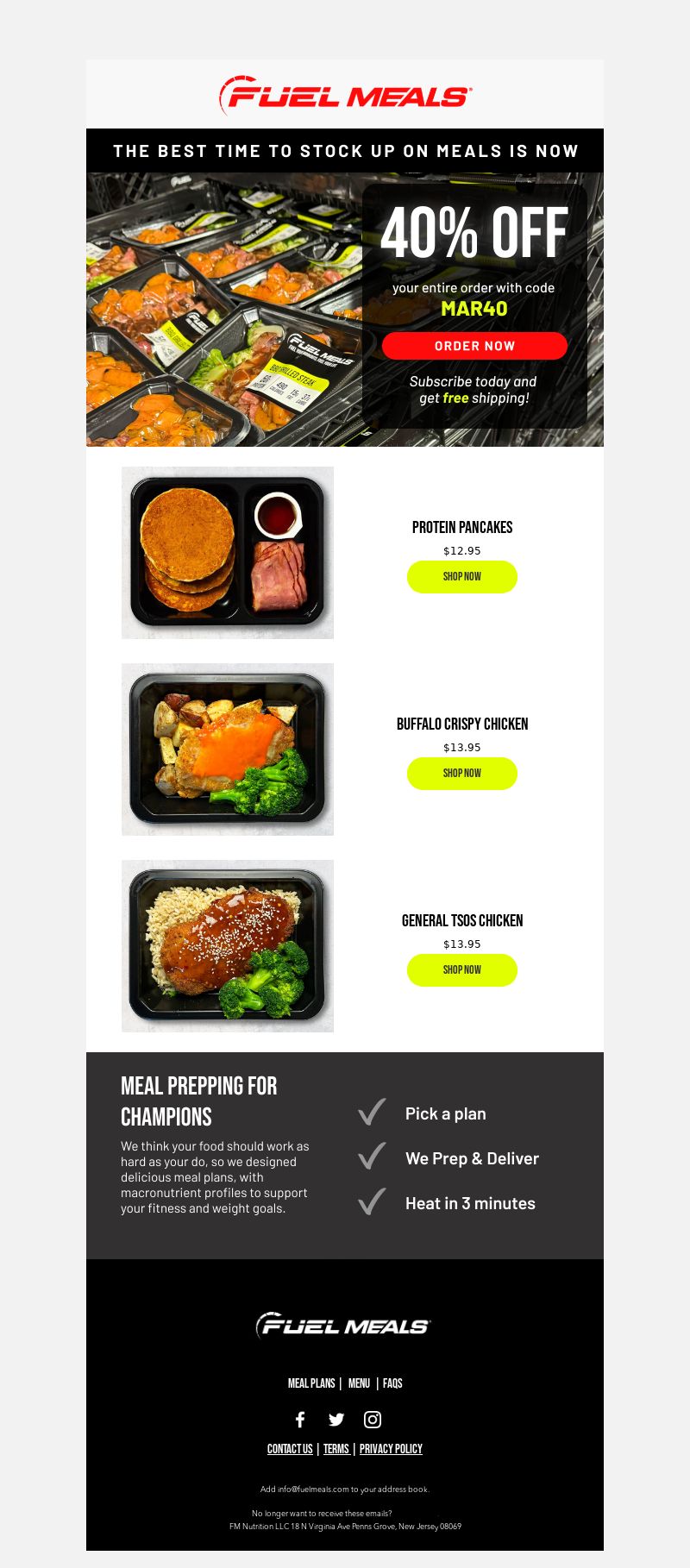The height and width of the screenshot is (1568, 690).
Task: Open the Protein Pancakes meal photo
Action: click(228, 553)
